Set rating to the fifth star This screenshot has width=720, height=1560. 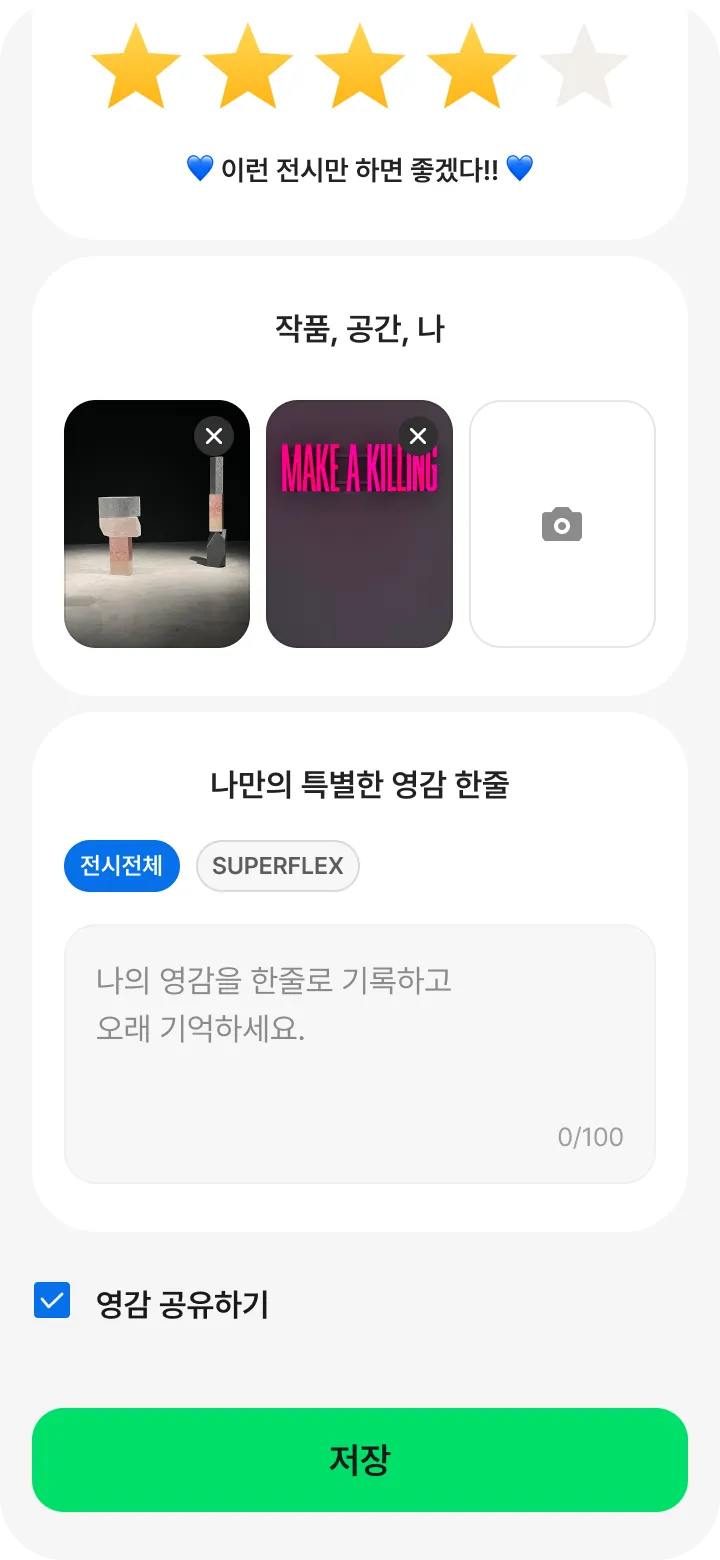point(584,67)
